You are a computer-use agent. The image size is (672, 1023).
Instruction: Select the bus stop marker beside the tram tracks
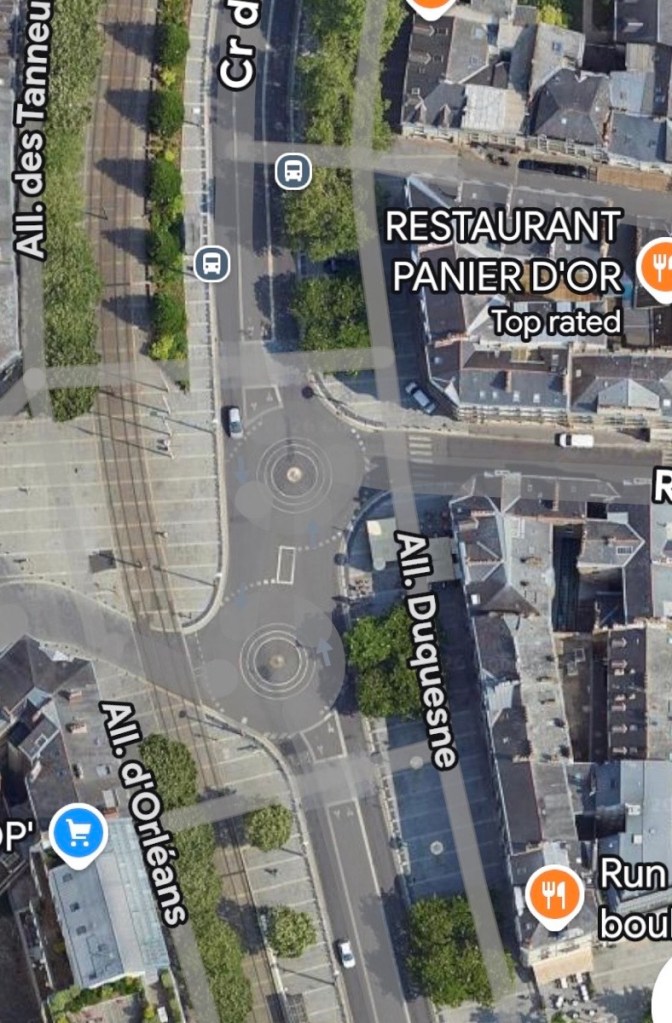pyautogui.click(x=211, y=264)
